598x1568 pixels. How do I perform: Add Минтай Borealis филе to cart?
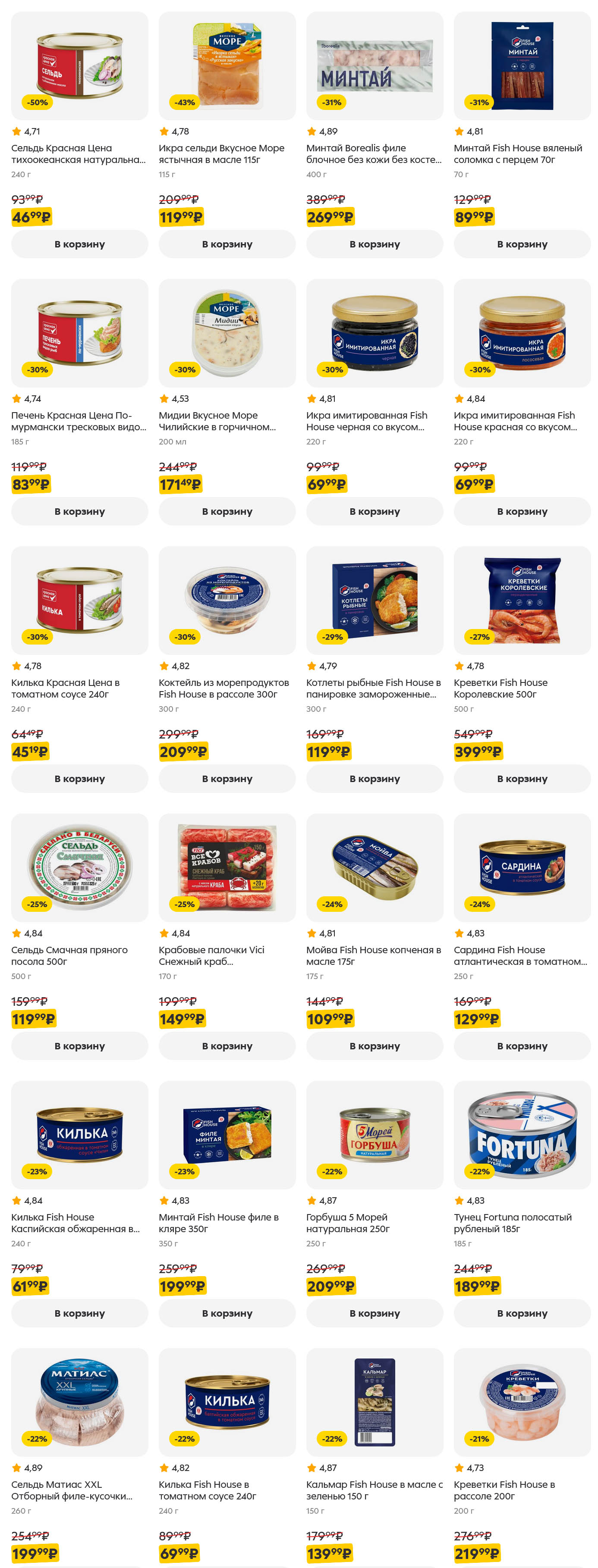375,244
